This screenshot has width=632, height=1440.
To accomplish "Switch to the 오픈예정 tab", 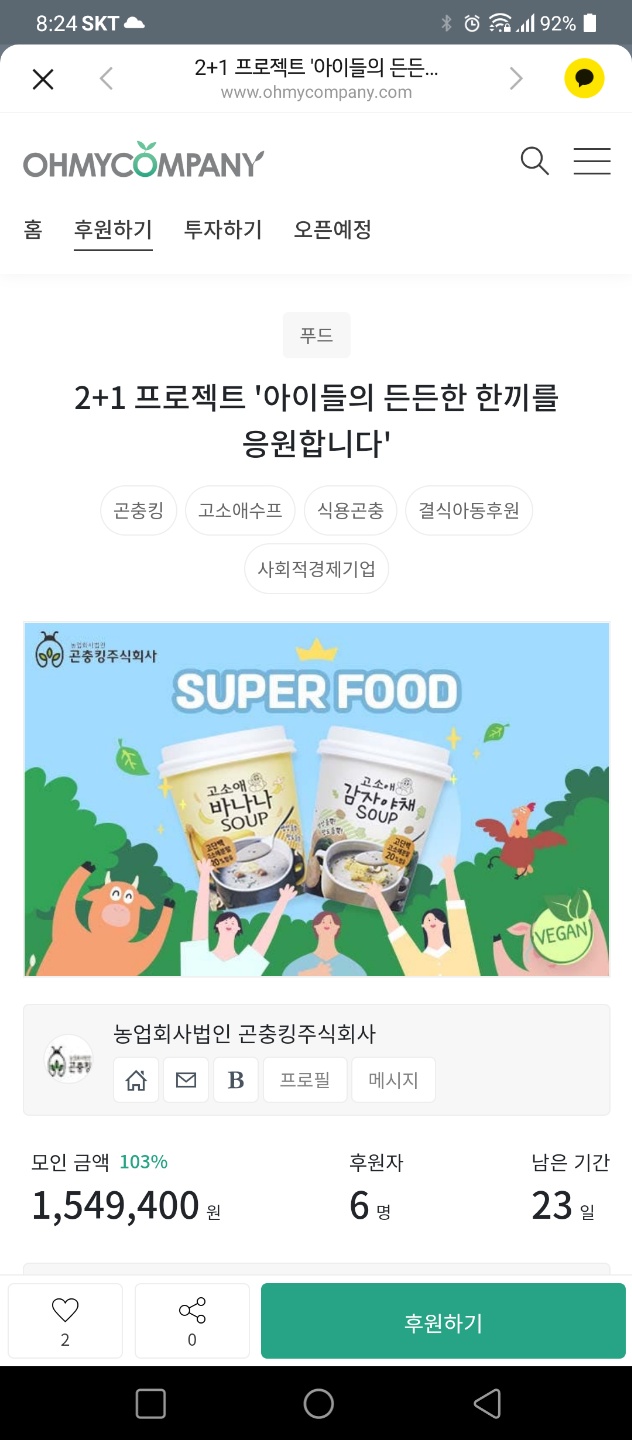I will click(333, 230).
